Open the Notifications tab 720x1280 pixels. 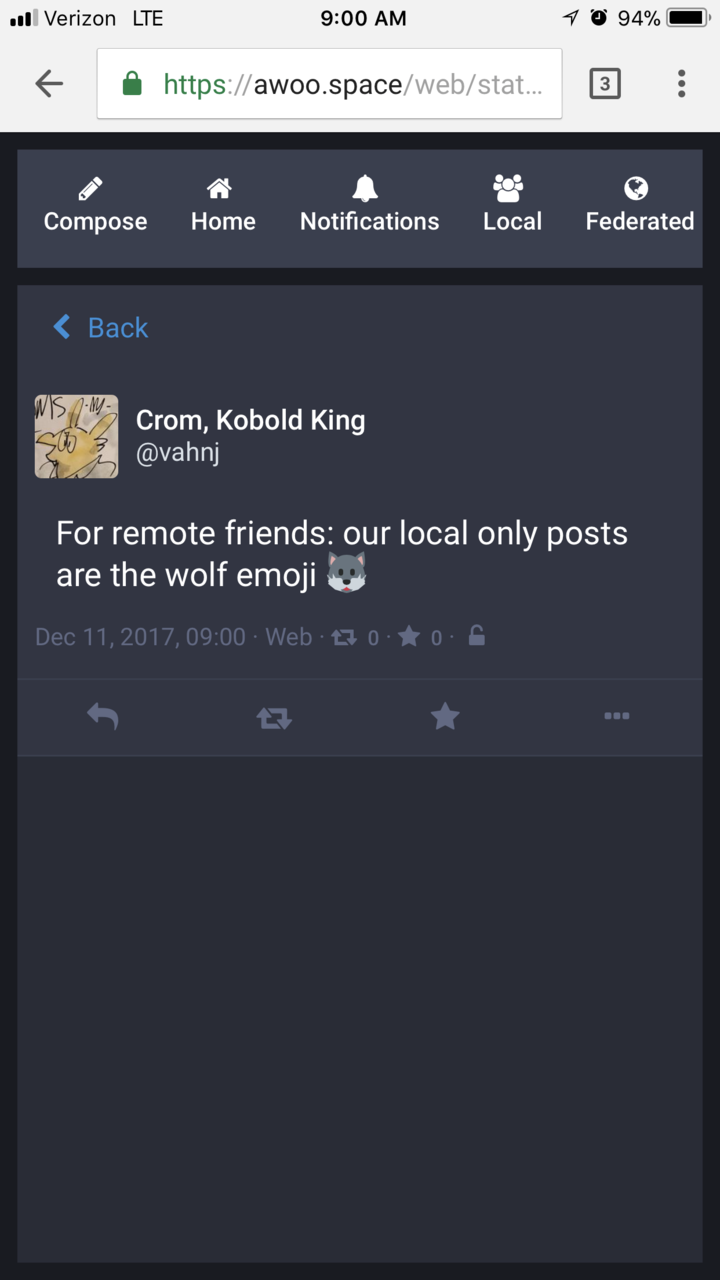pos(369,206)
